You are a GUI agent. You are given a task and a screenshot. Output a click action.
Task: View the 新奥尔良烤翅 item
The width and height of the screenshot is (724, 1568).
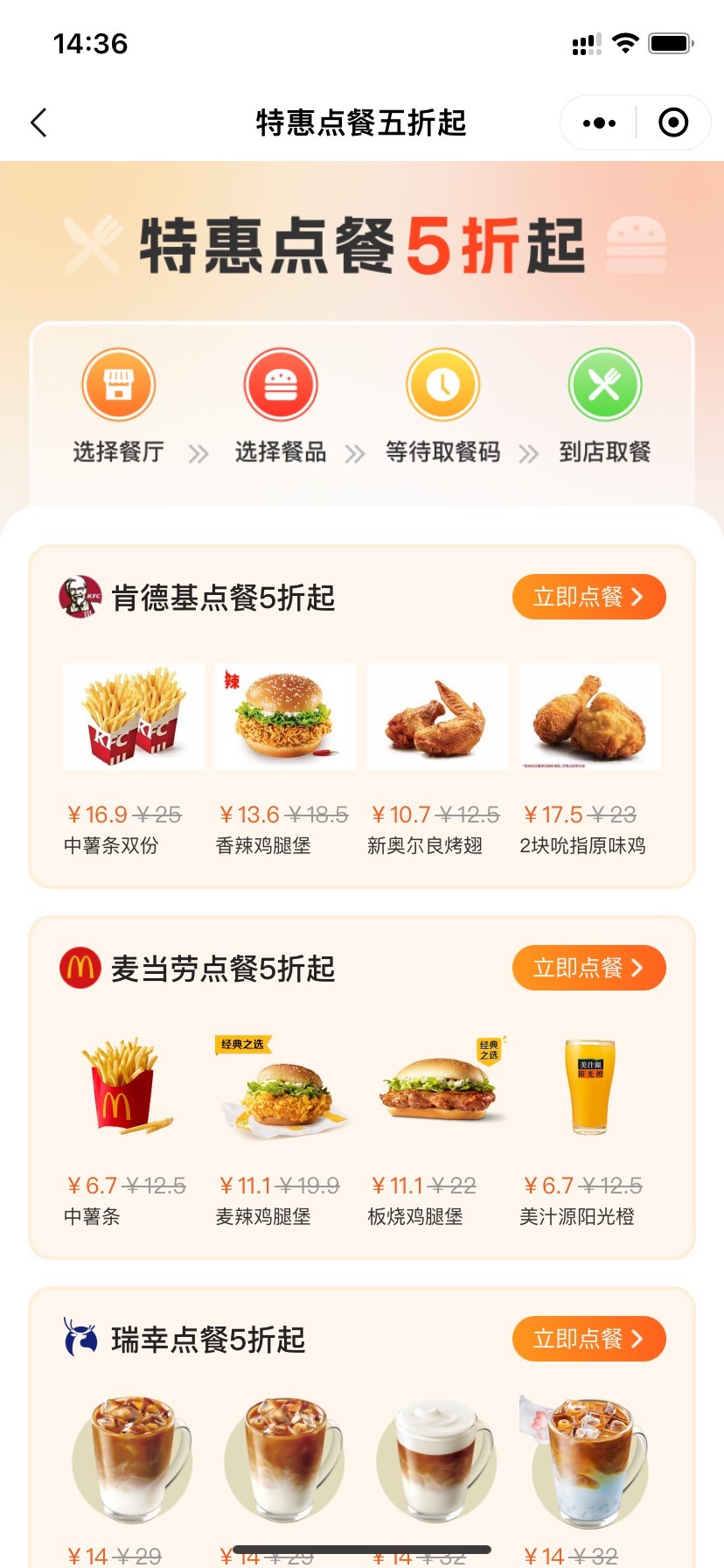tap(437, 717)
